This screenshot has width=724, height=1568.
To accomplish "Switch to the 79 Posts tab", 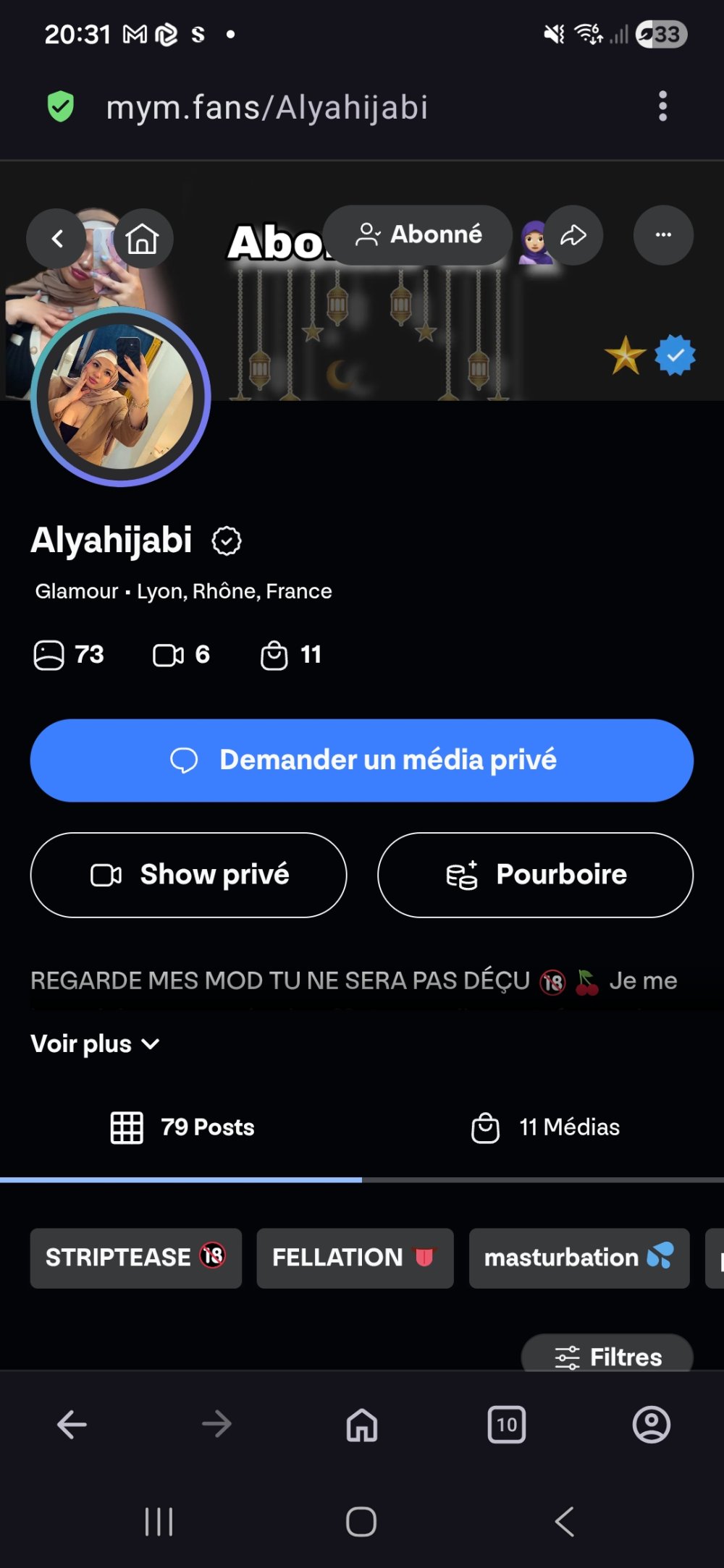I will (182, 1127).
